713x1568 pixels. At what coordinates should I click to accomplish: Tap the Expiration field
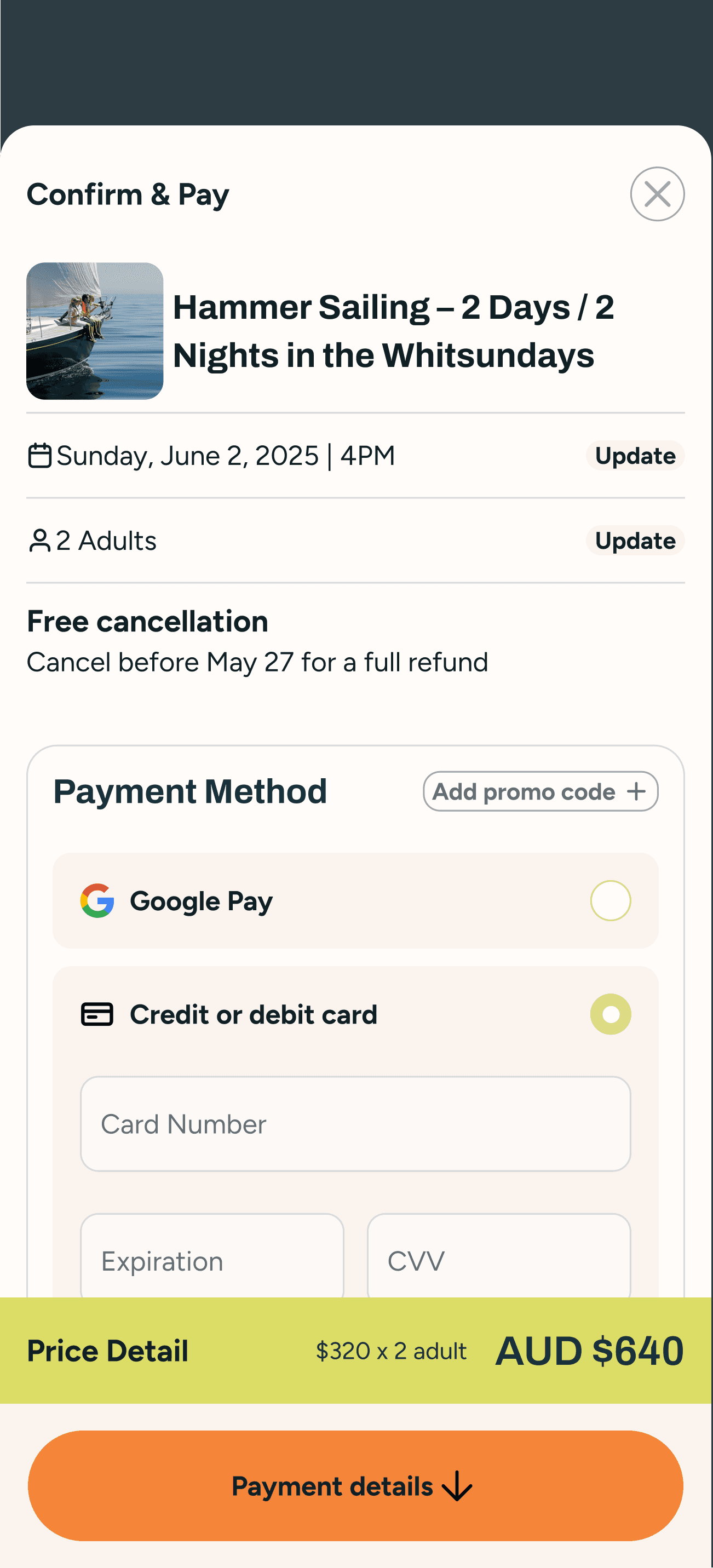click(212, 1258)
